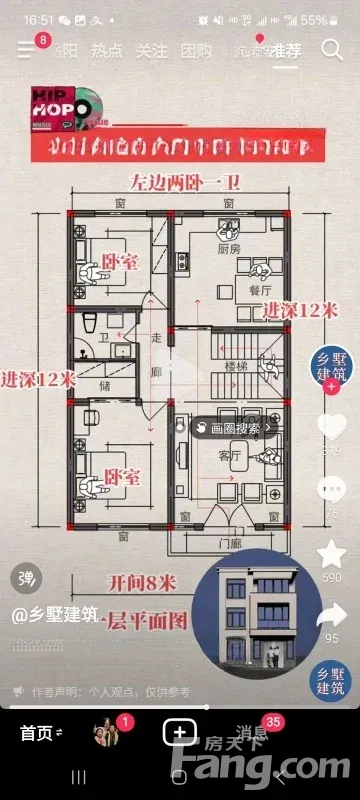The height and width of the screenshot is (800, 360).
Task: Favorite the video with the star
Action: click(x=331, y=554)
